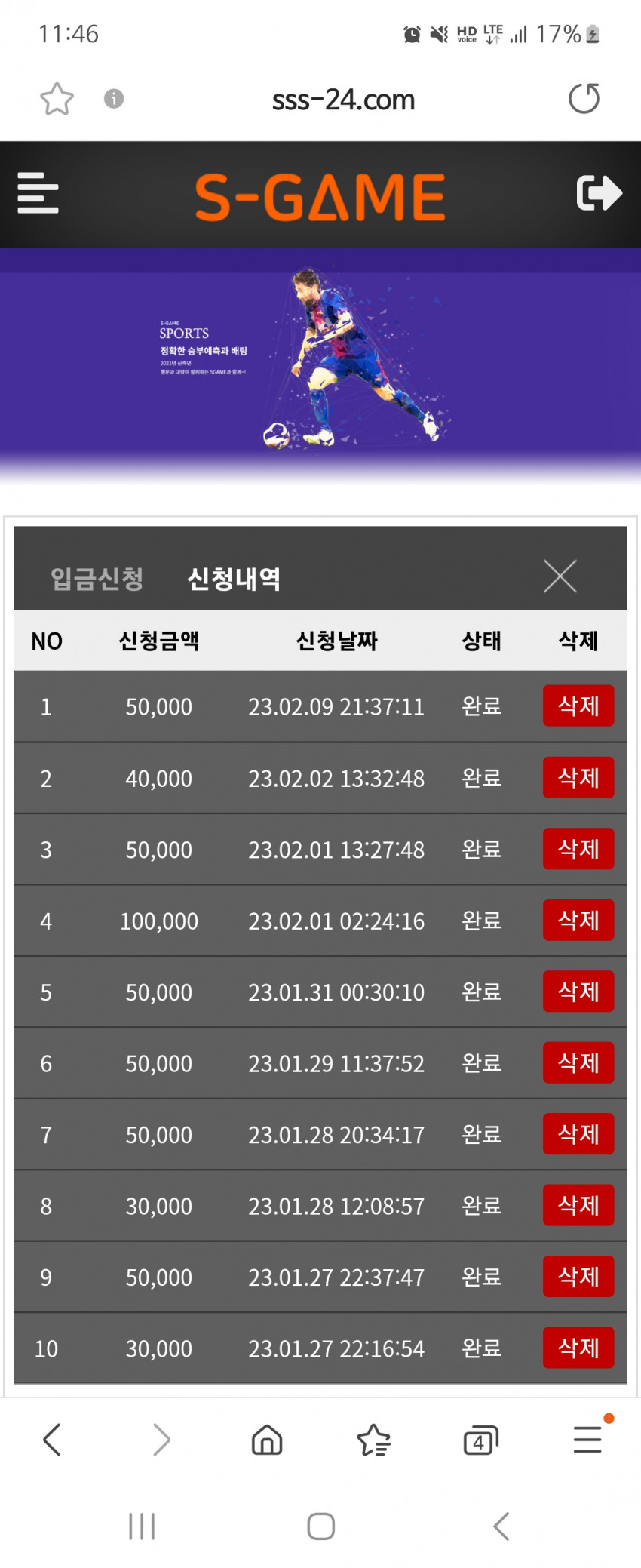Delete the 23.01.28 12:08:57 deposit
Viewport: 641px width, 1568px height.
click(578, 1206)
